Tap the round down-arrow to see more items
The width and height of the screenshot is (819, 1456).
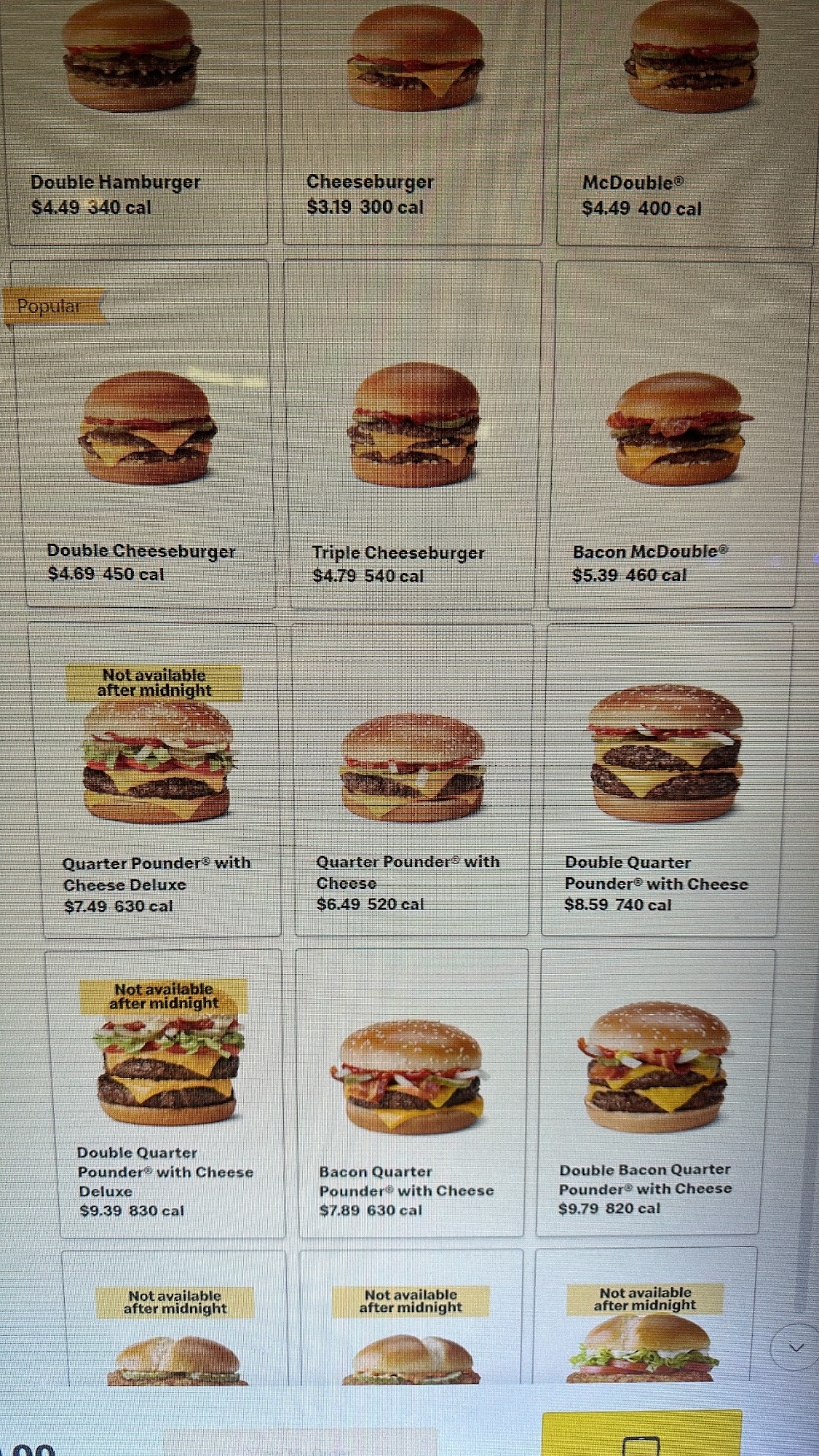coord(796,1348)
